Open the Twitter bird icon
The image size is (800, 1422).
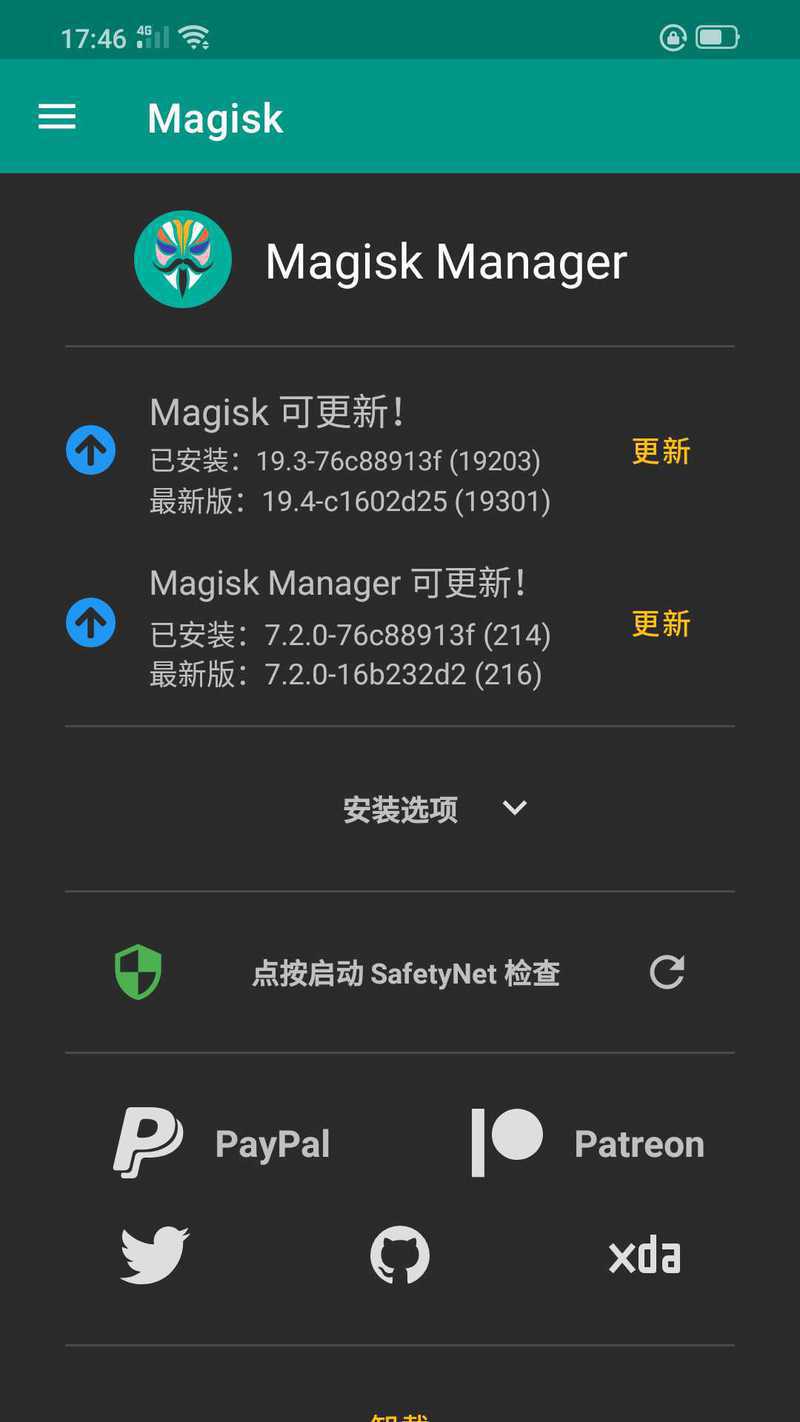(155, 1255)
